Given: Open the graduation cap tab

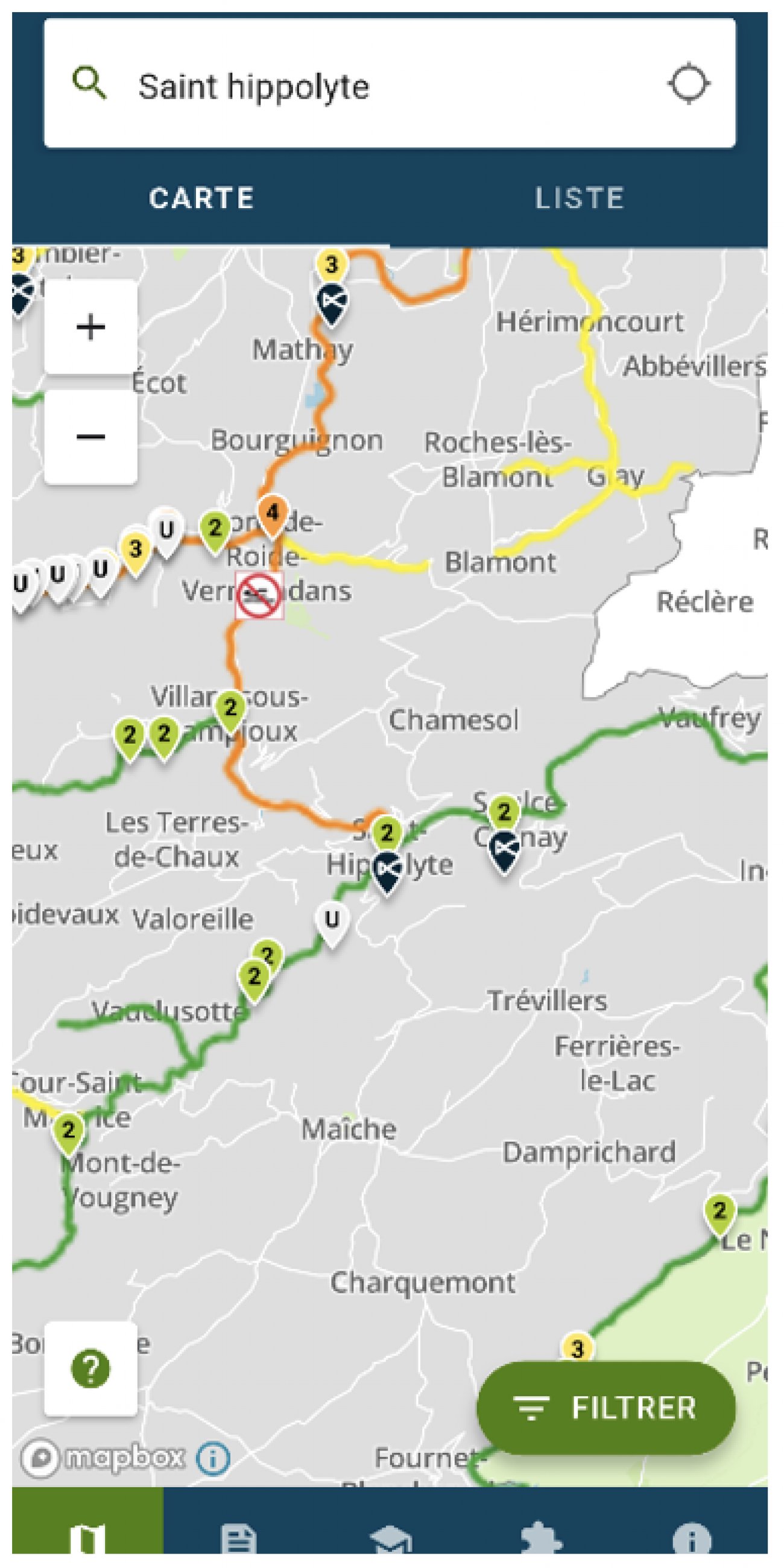Looking at the screenshot, I should [390, 1539].
